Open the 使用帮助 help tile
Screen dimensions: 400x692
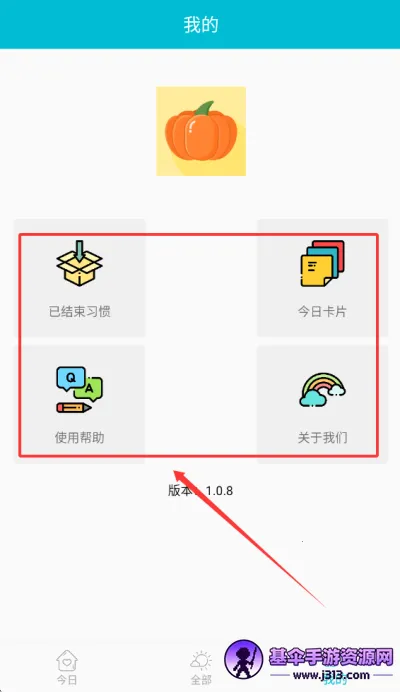[x=79, y=404]
